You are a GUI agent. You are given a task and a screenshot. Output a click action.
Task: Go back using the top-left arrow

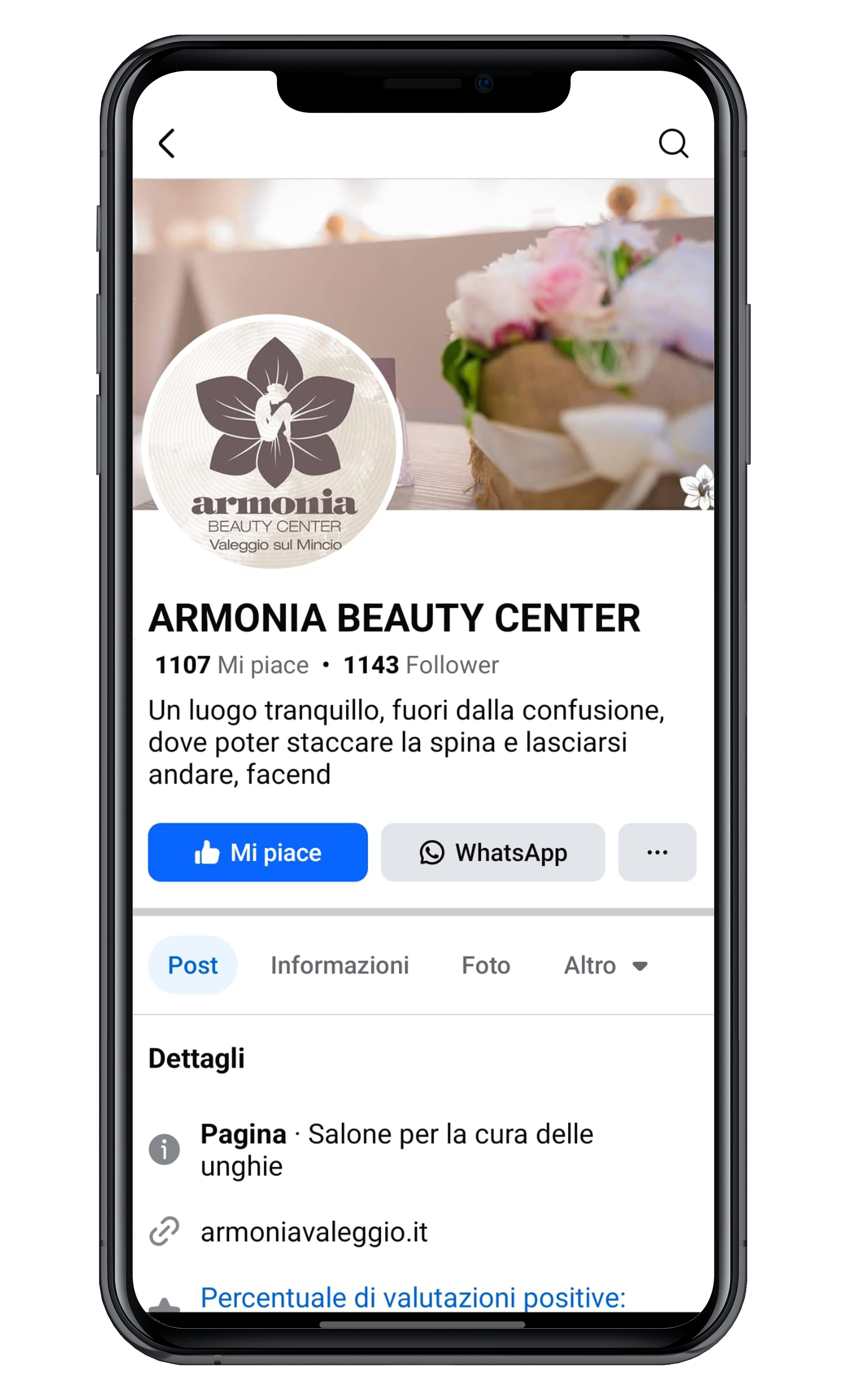click(167, 143)
